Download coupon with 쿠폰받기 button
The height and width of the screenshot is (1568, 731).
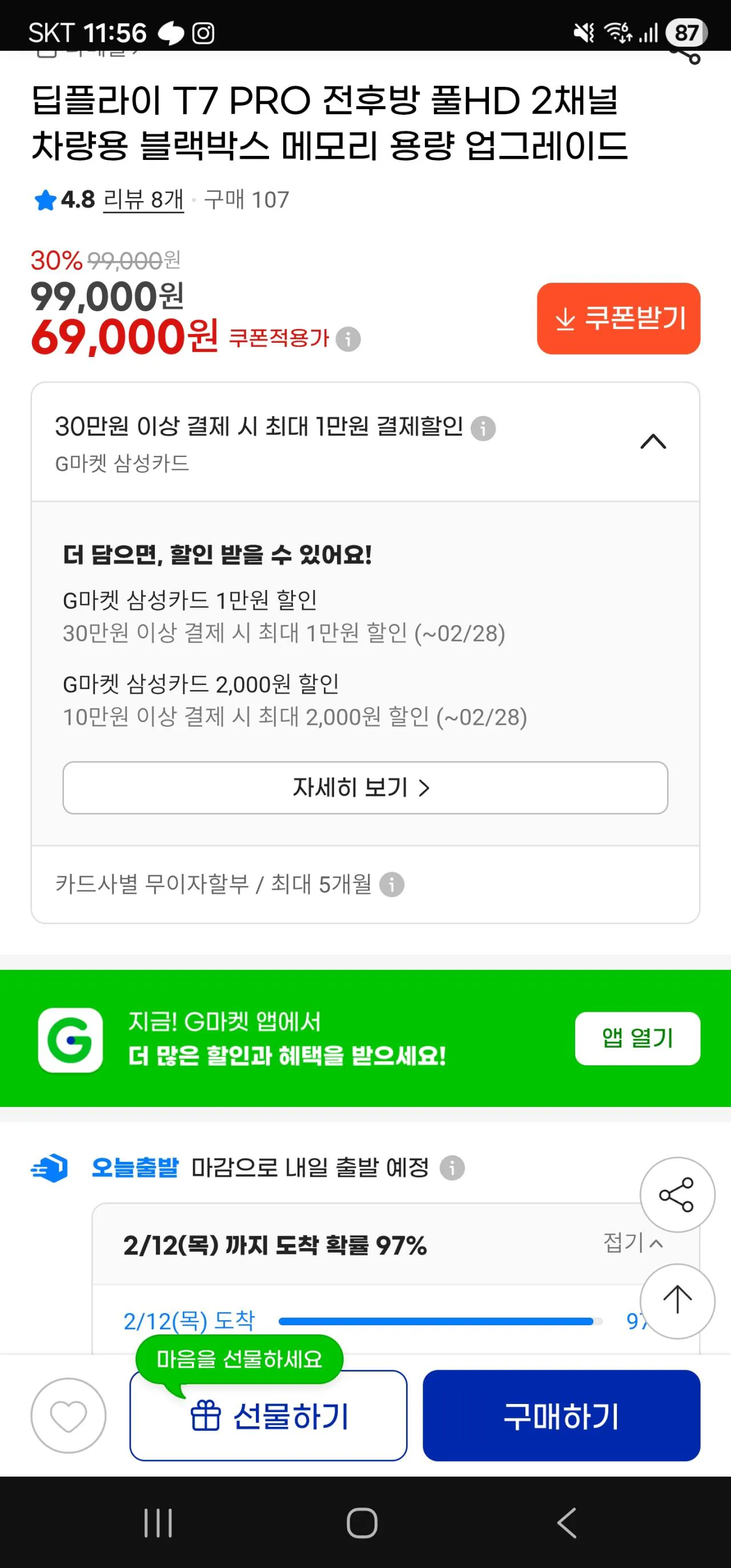[x=618, y=318]
